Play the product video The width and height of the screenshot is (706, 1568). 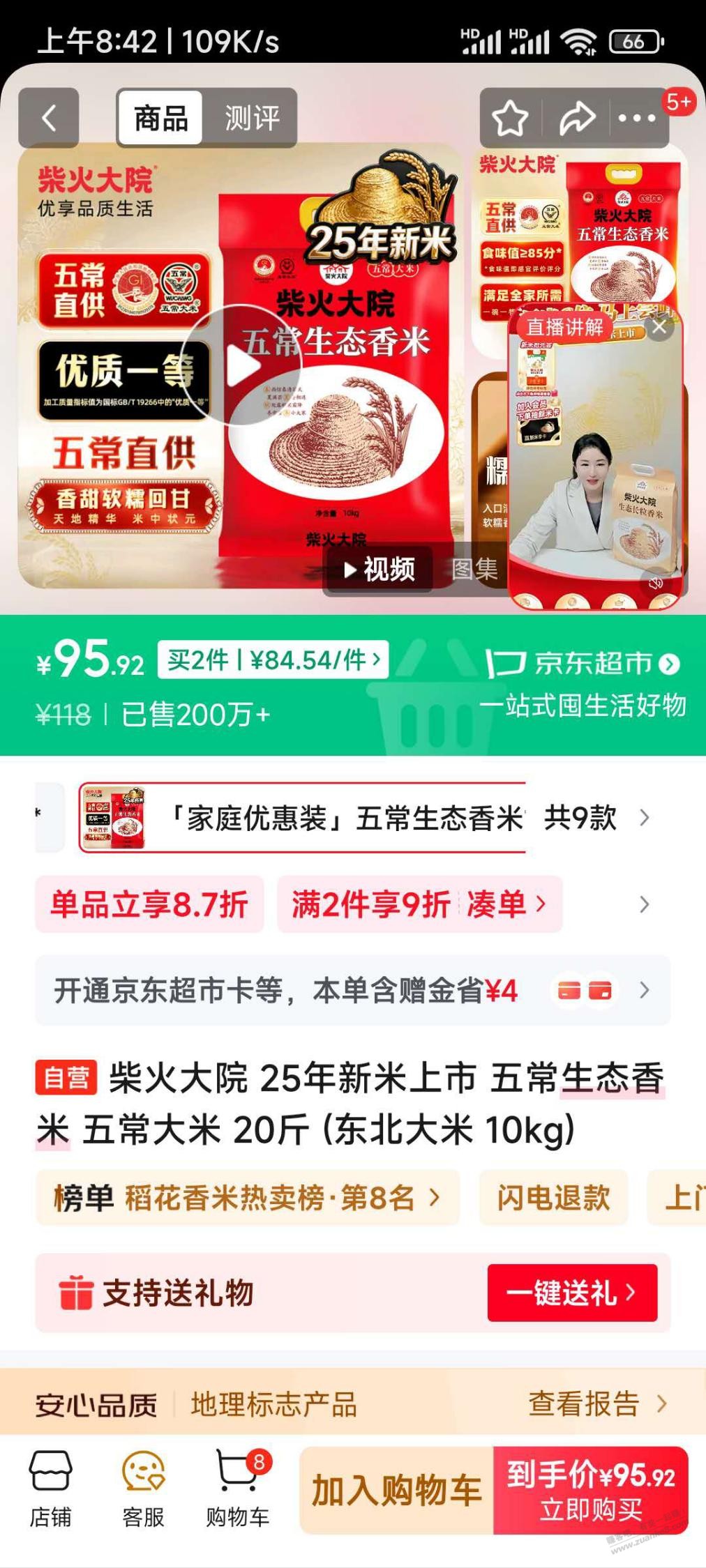(241, 366)
